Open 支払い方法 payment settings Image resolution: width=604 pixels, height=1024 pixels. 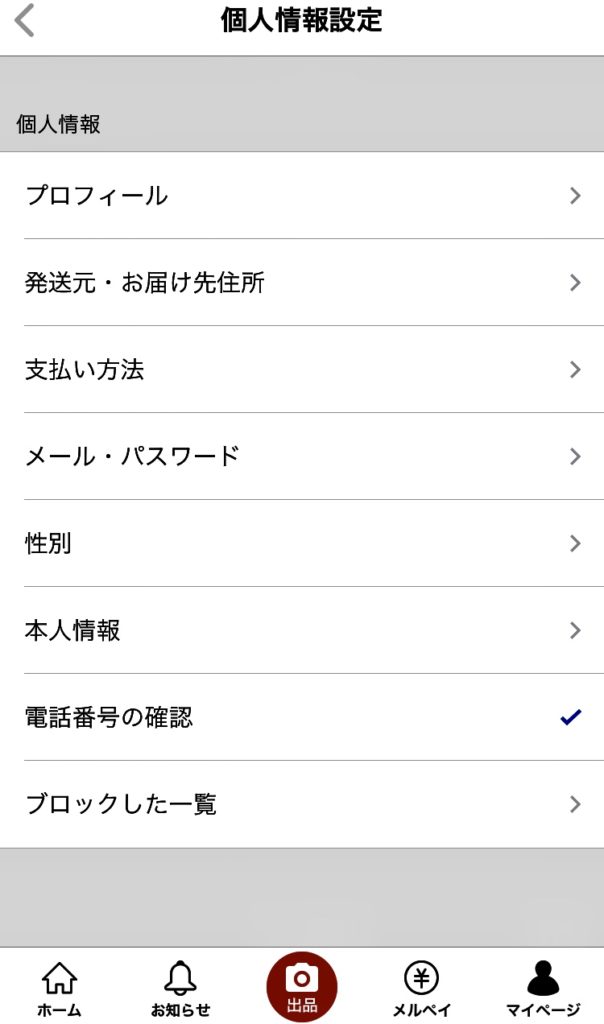click(x=302, y=369)
